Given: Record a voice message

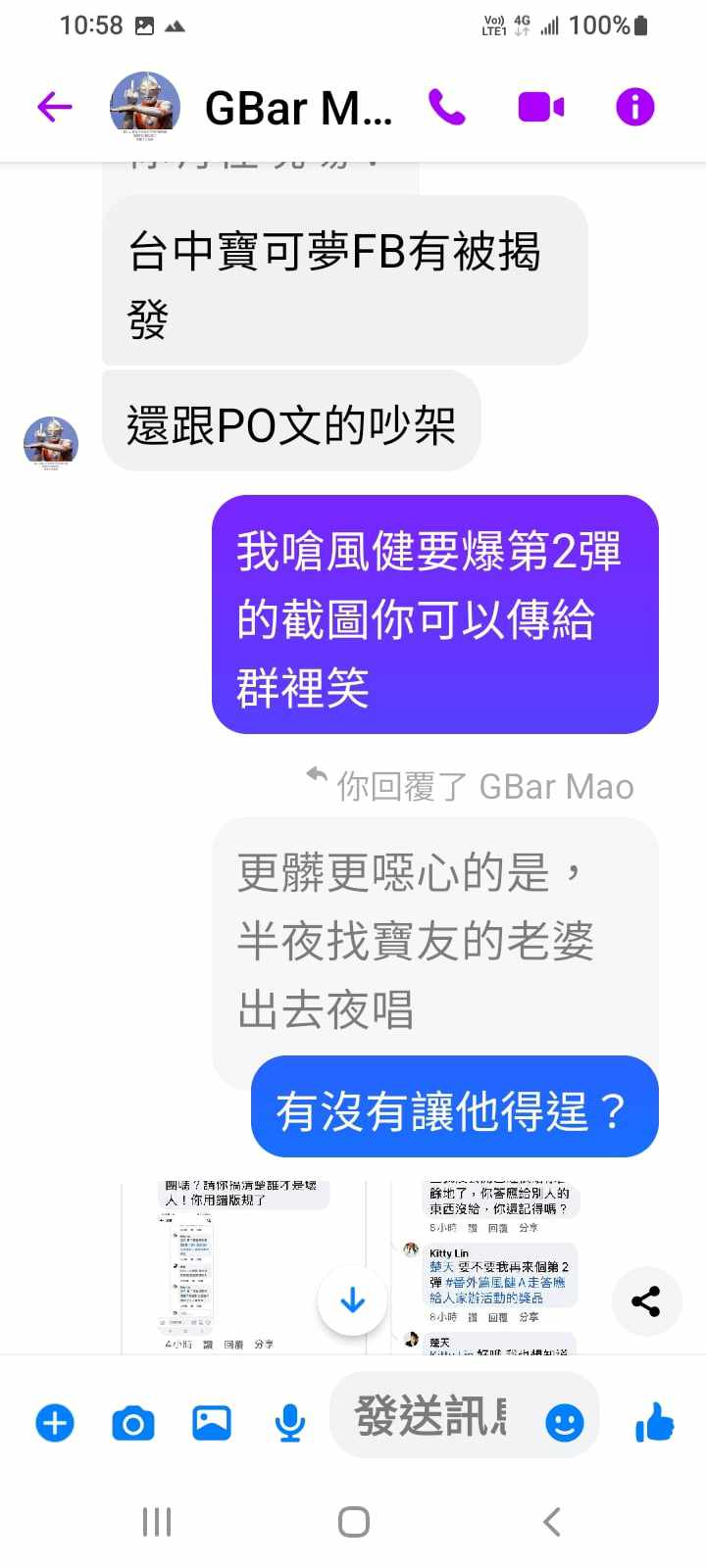Looking at the screenshot, I should (x=289, y=1422).
